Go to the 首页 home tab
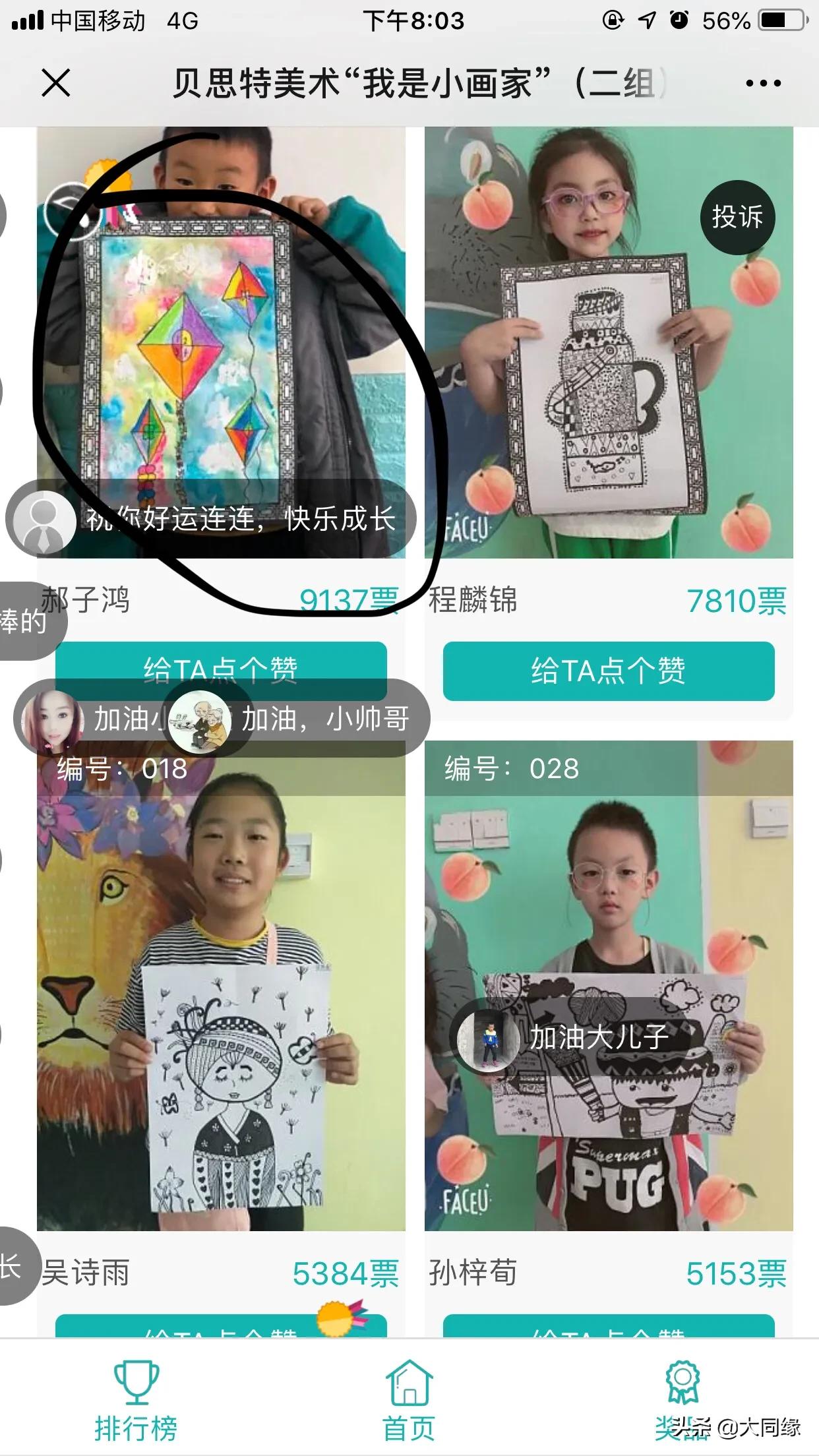 click(409, 1399)
